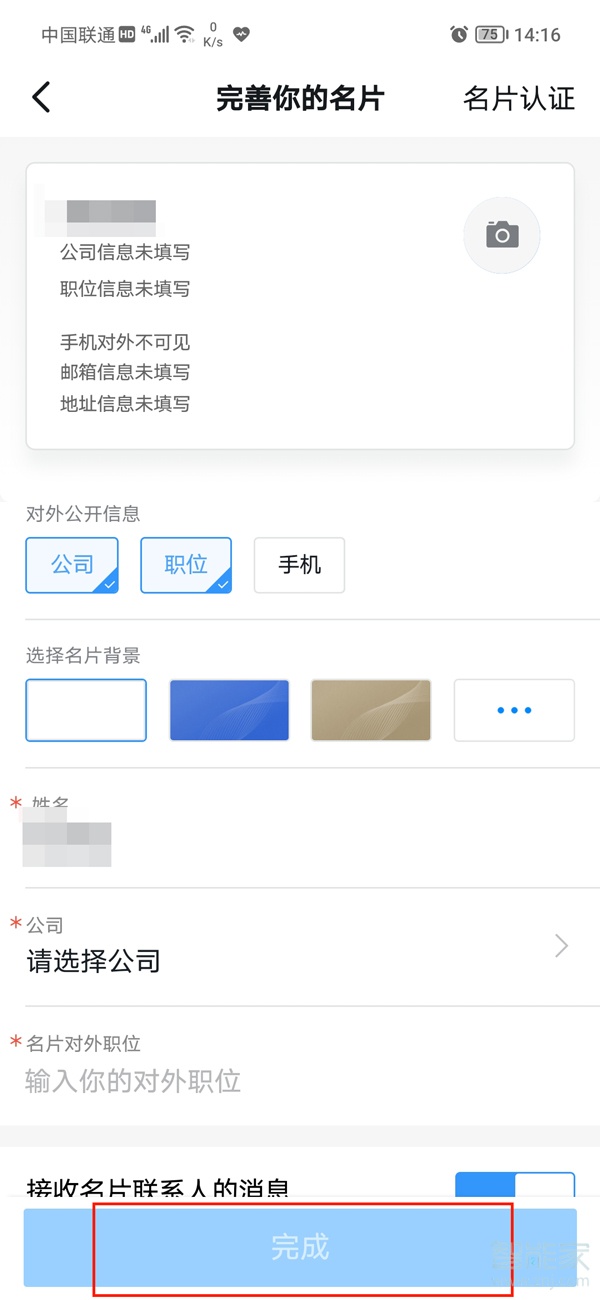Select the 手机 public info chip
The image size is (600, 1300).
(299, 565)
